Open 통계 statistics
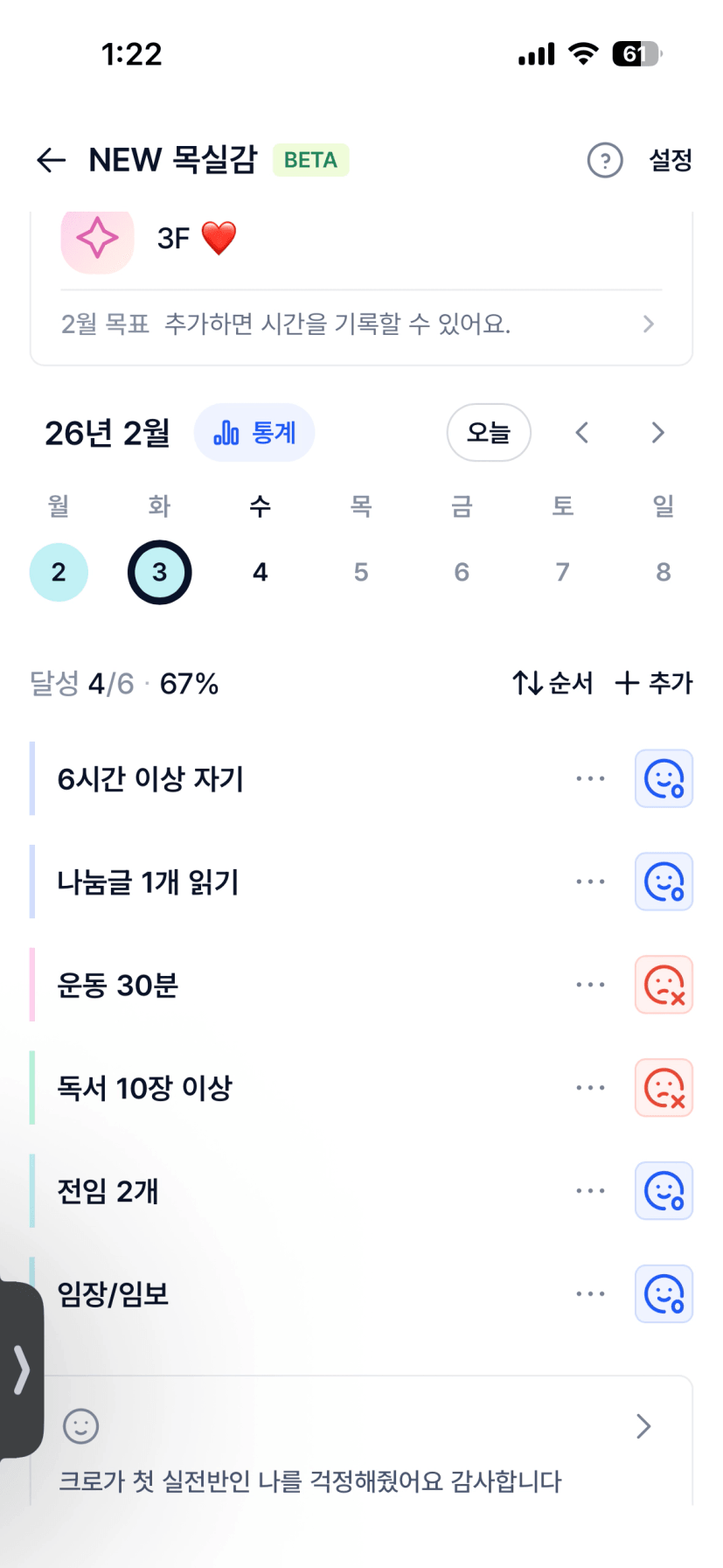This screenshot has height=1568, width=723. click(254, 433)
